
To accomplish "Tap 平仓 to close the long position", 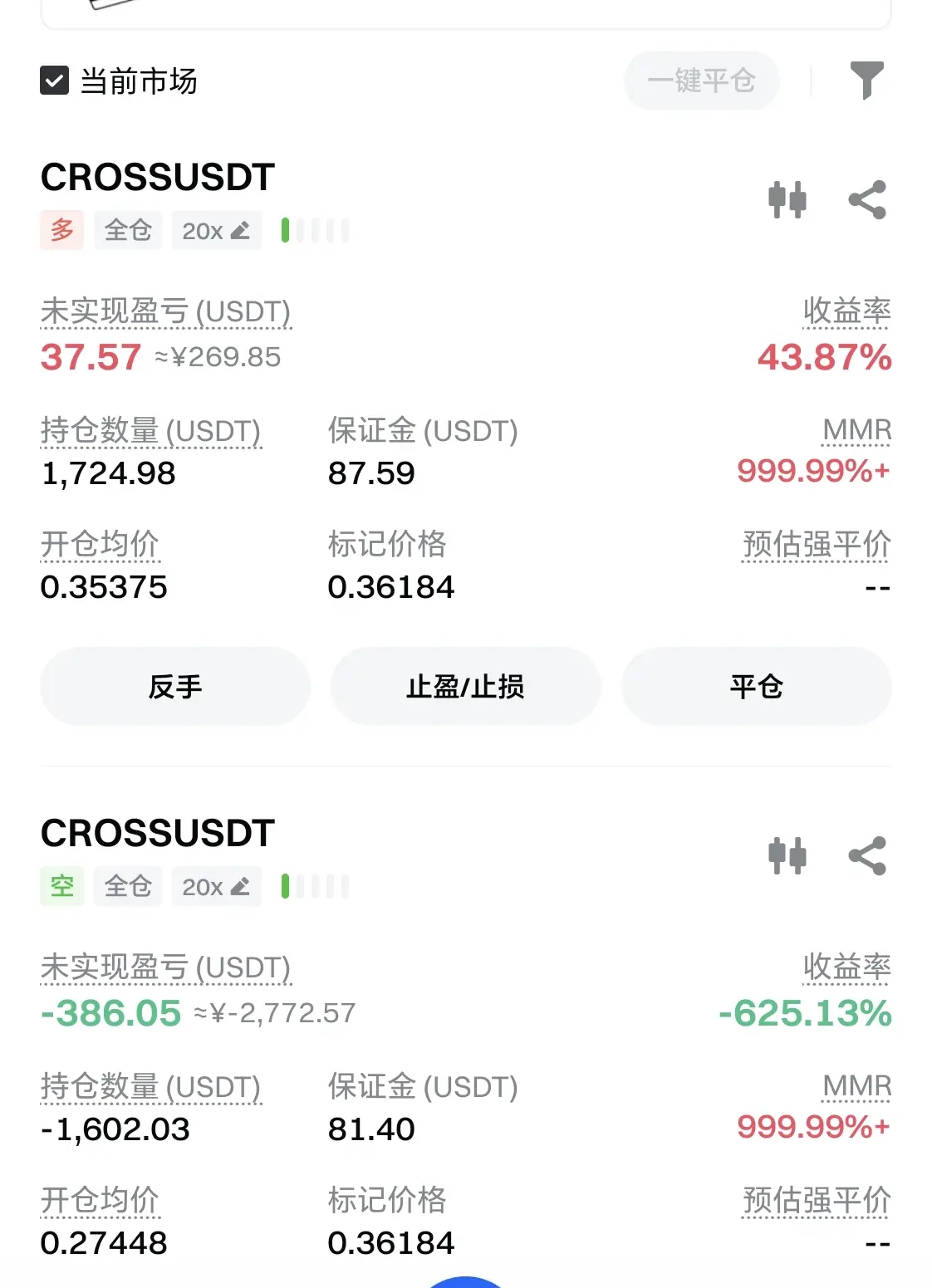I will (x=756, y=687).
